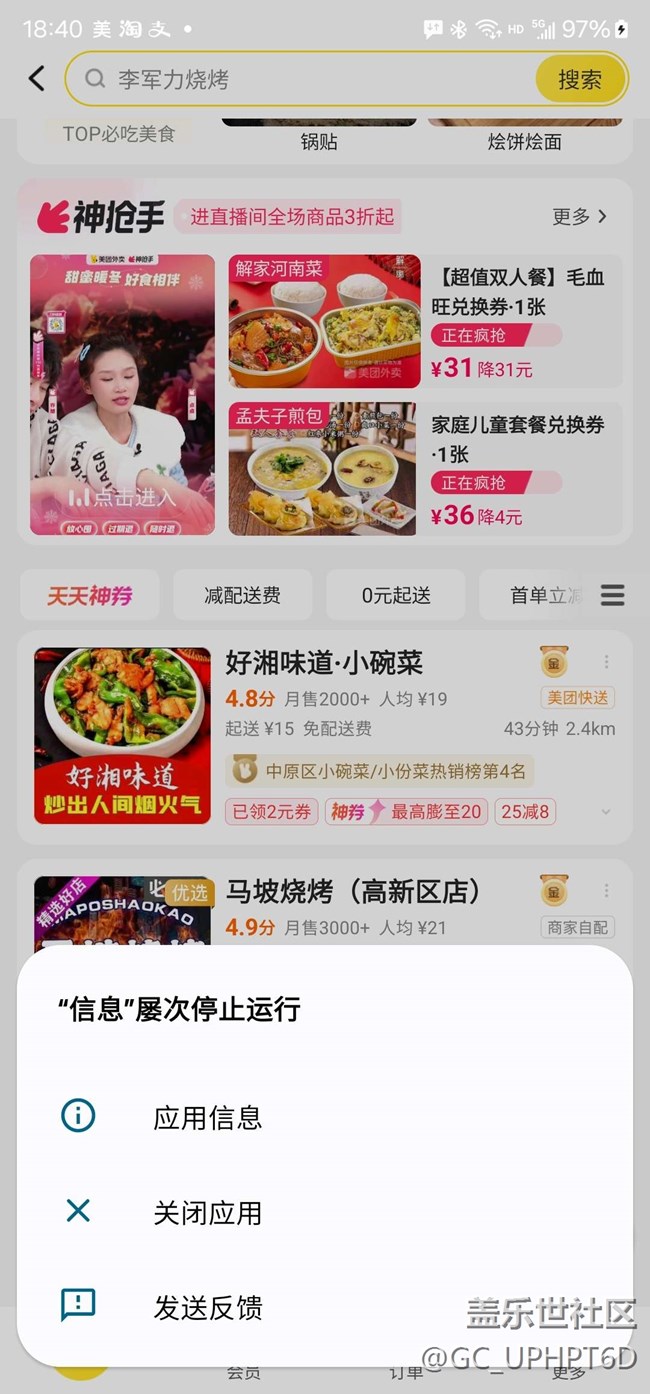Expand the coupon list for 好湘味道·小碗菜
This screenshot has height=1394, width=650.
(x=606, y=812)
